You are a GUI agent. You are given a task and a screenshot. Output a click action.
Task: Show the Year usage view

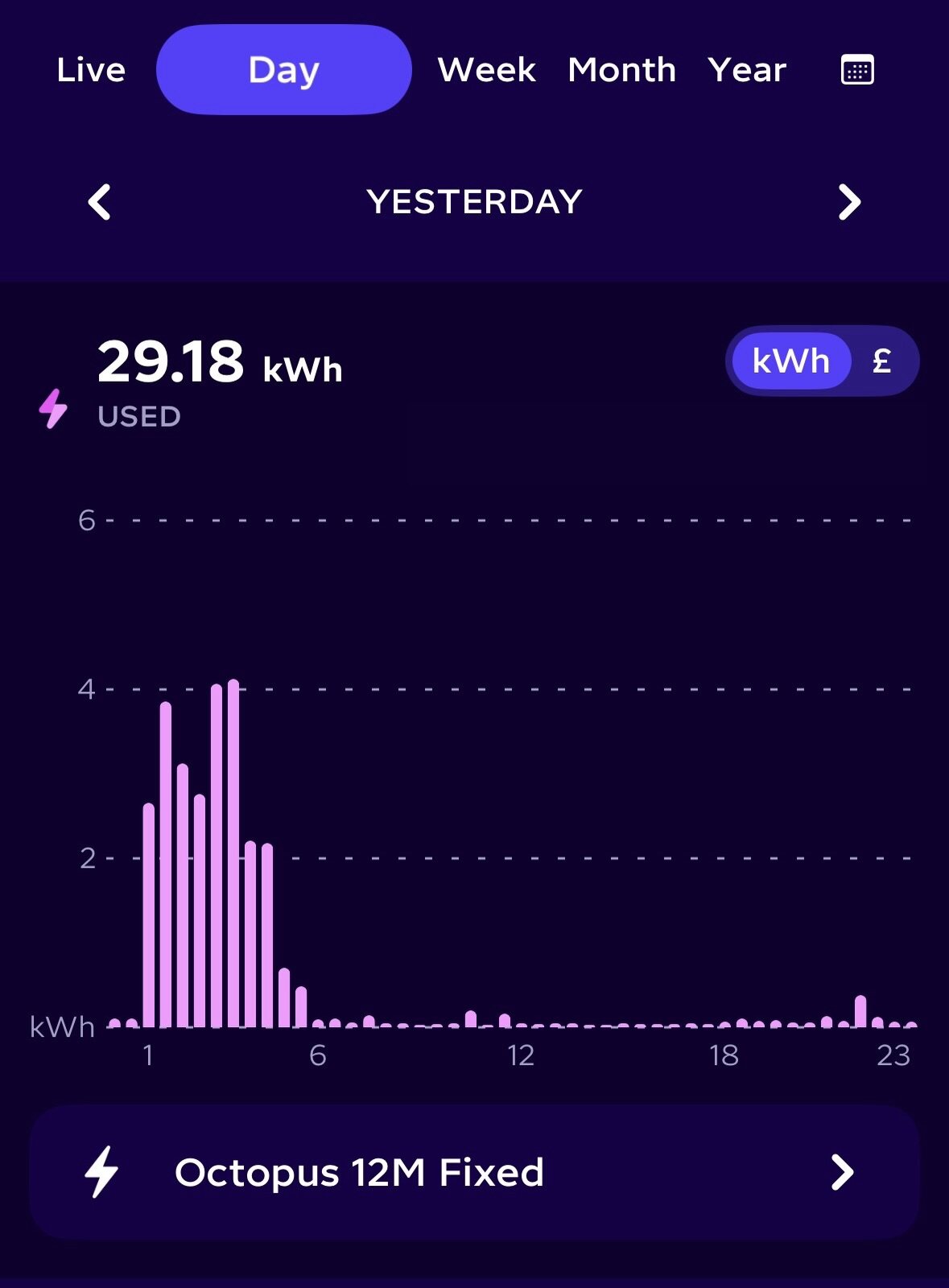point(747,70)
